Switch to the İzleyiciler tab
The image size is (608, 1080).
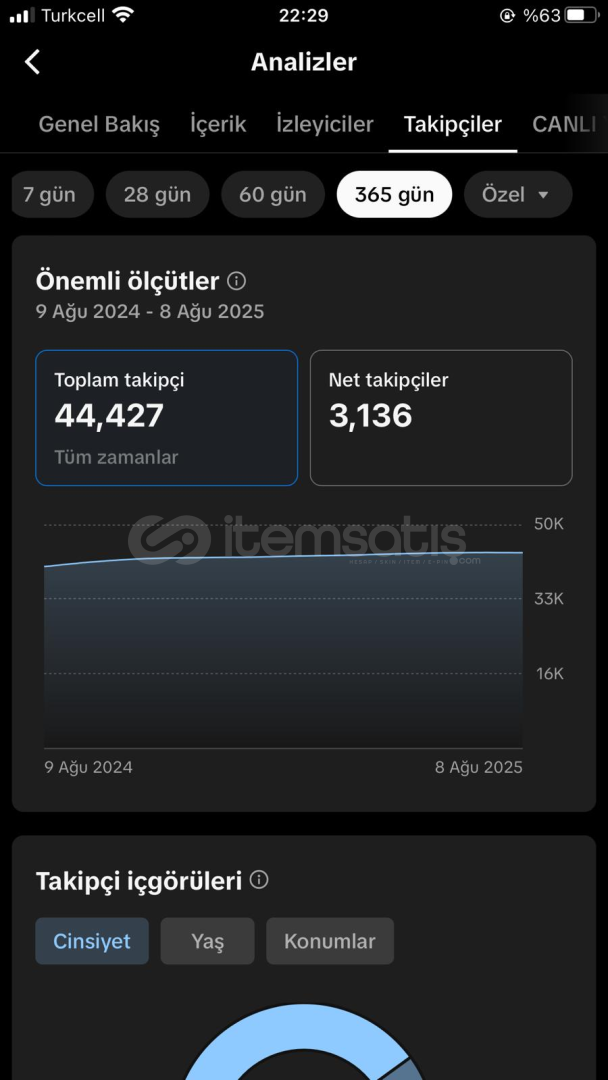pos(325,124)
